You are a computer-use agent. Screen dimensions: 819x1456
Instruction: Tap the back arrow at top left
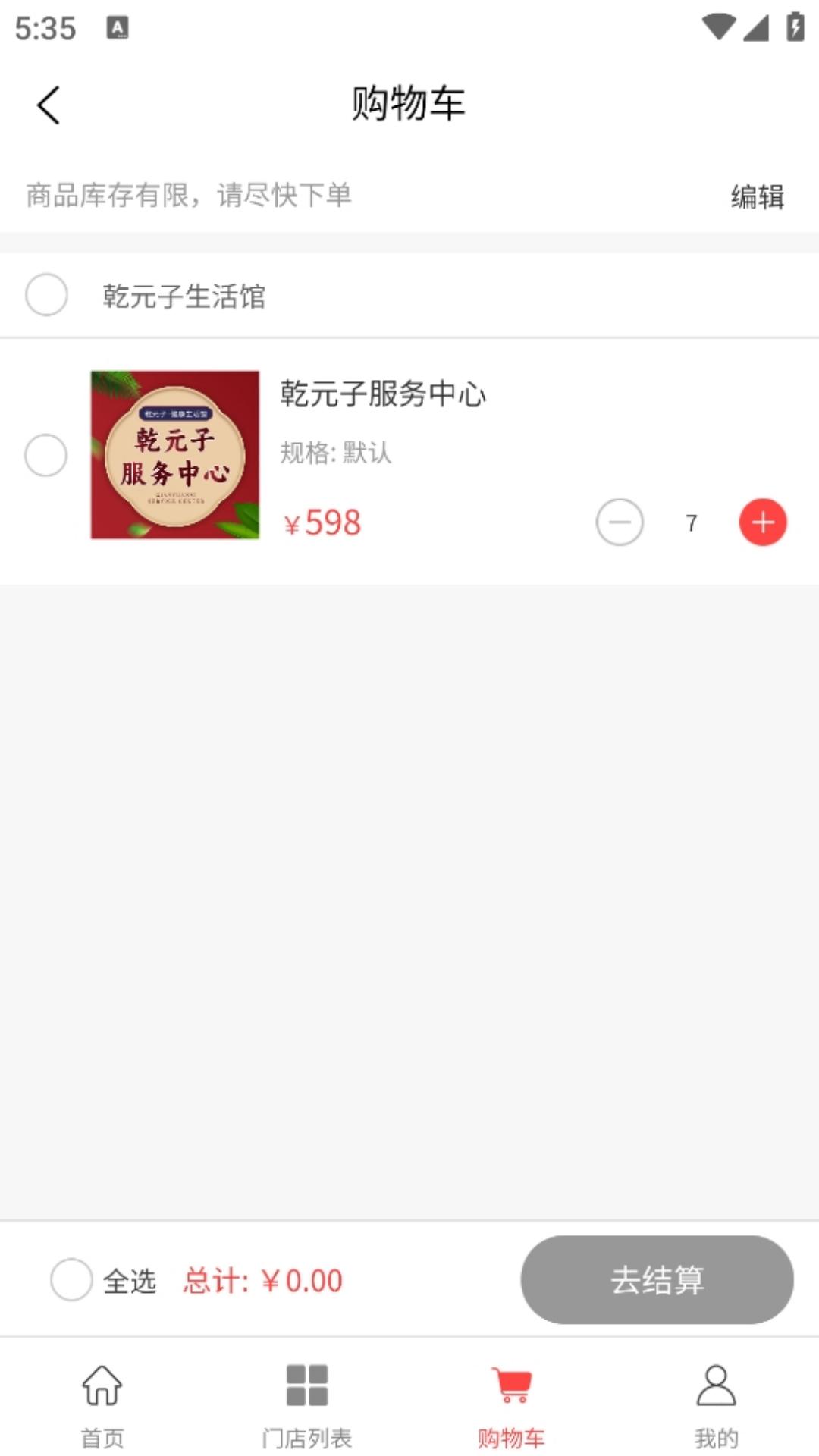[x=49, y=105]
